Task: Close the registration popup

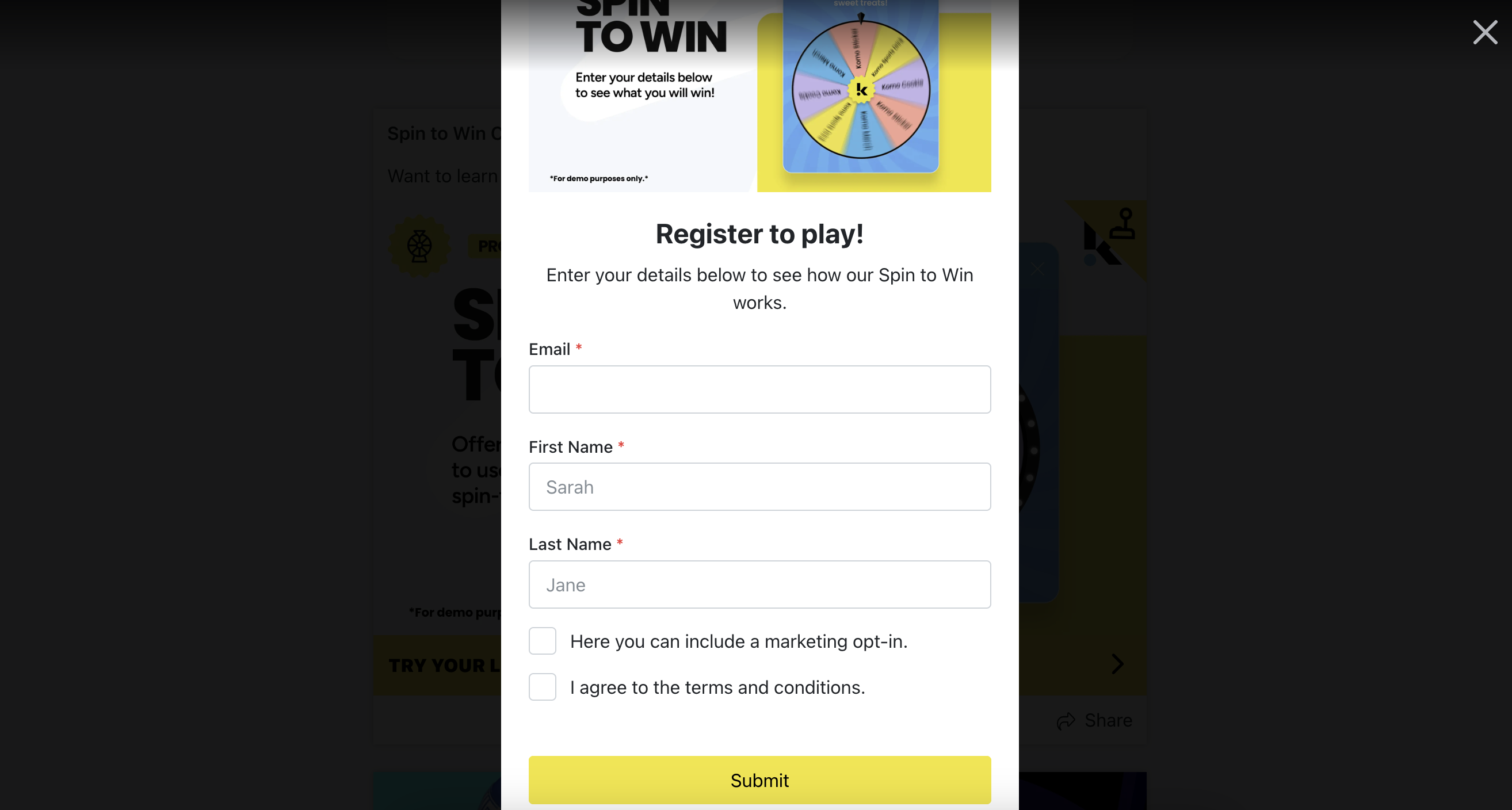Action: tap(1484, 32)
